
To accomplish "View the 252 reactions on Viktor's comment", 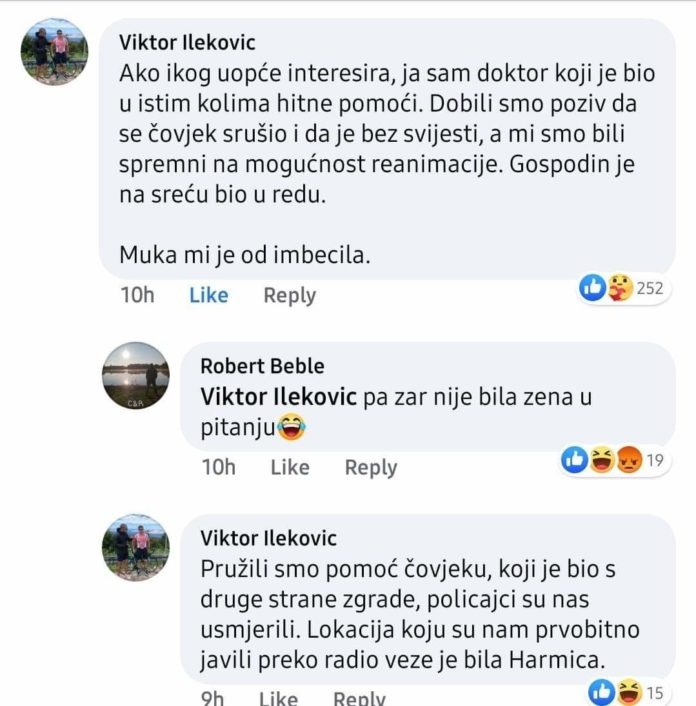I will 622,289.
